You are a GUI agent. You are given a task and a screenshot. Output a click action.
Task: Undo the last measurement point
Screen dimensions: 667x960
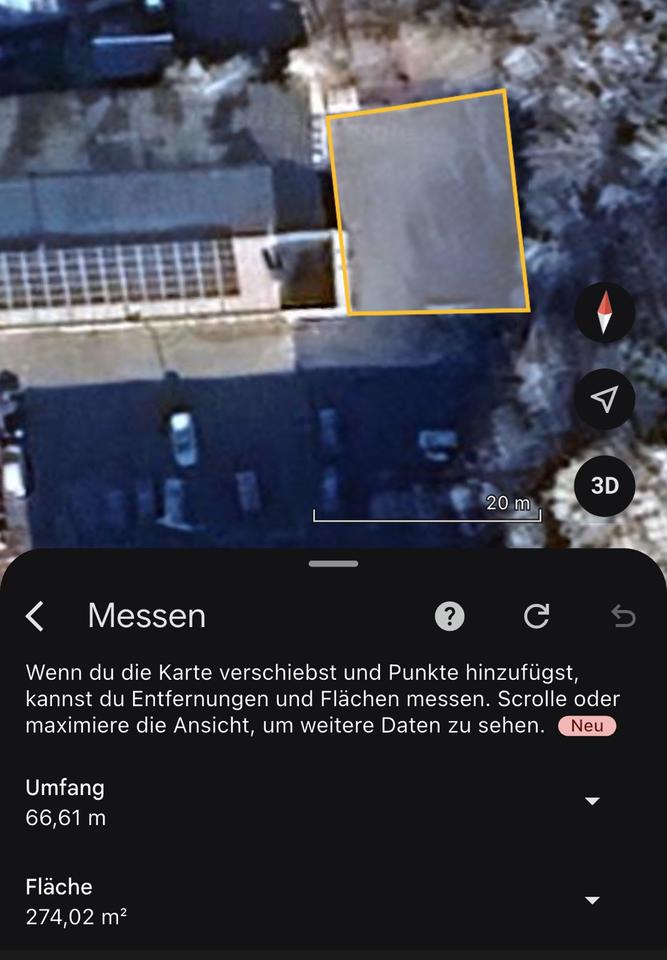click(x=623, y=616)
